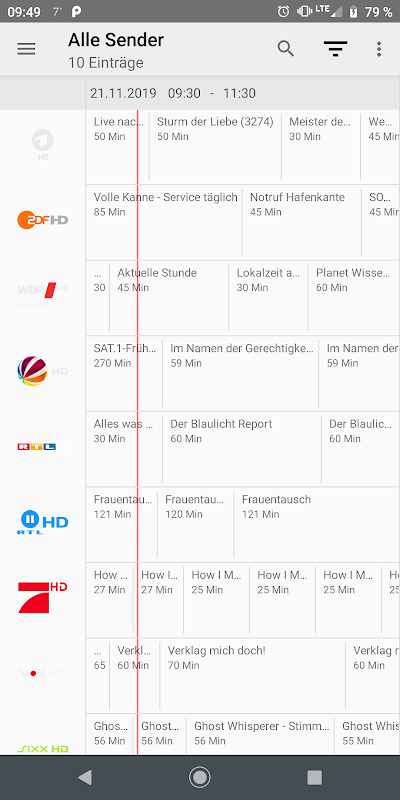The height and width of the screenshot is (800, 400).
Task: Tap the system home button
Action: click(199, 778)
